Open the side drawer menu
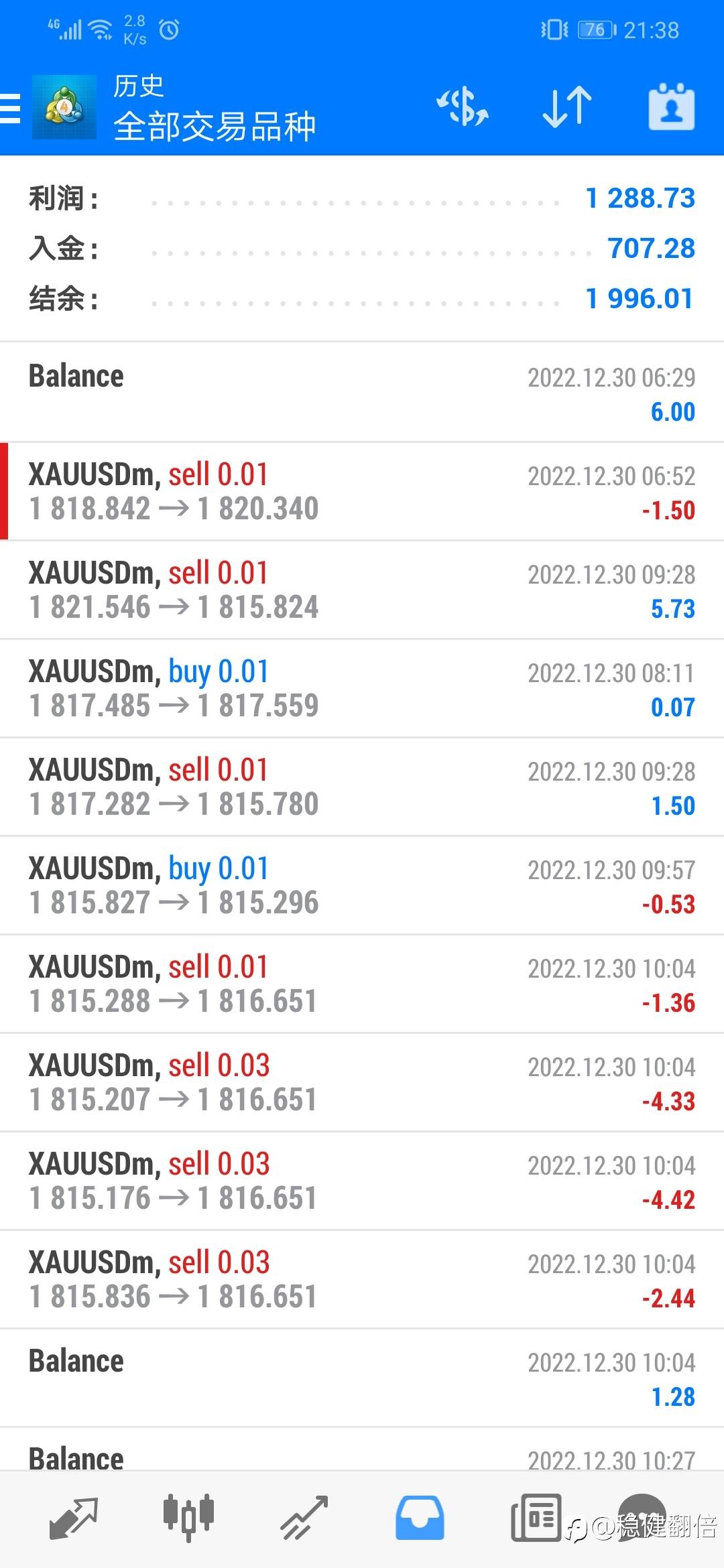 11,108
